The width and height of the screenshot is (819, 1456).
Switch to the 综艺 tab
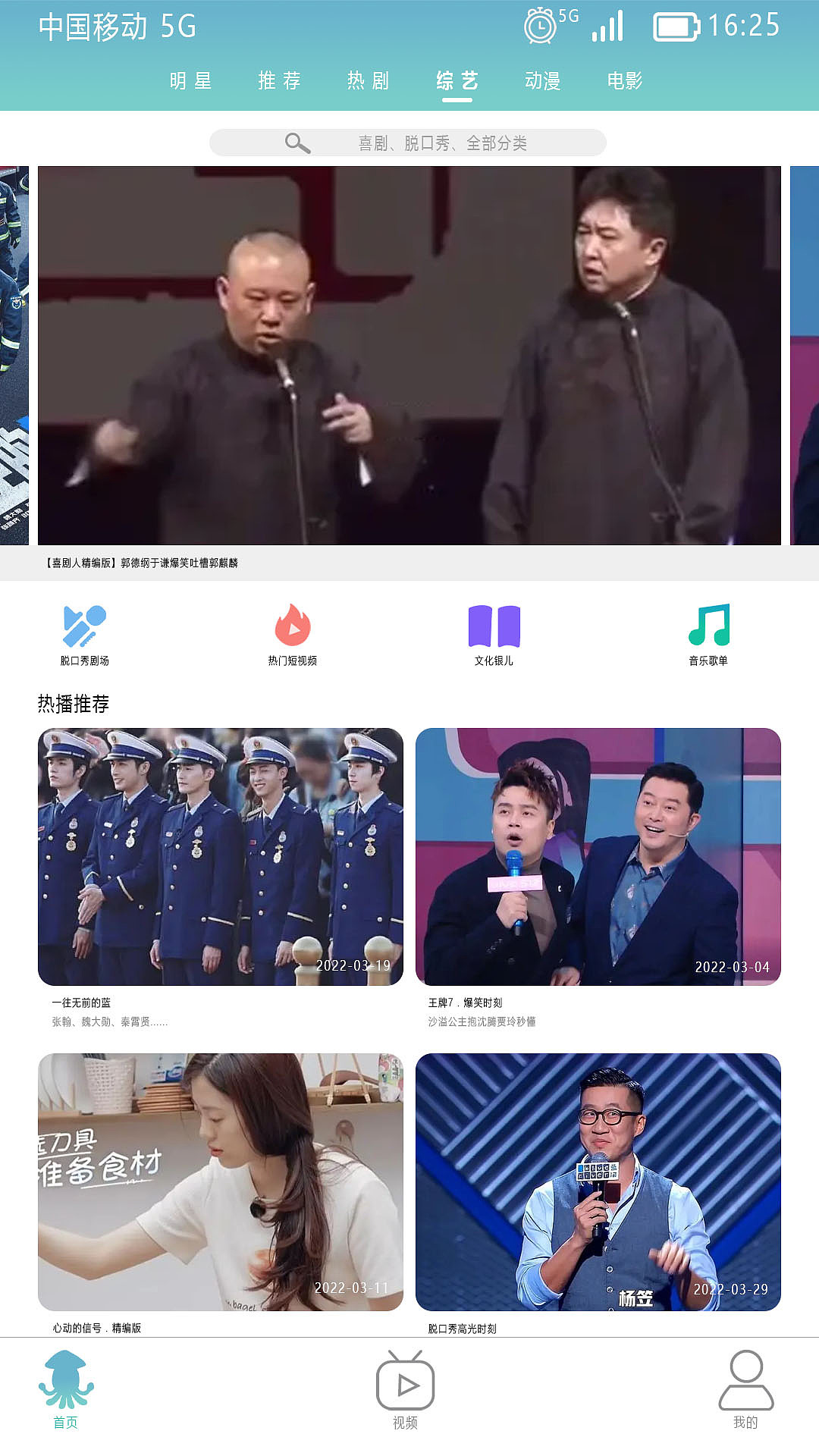pos(457,79)
